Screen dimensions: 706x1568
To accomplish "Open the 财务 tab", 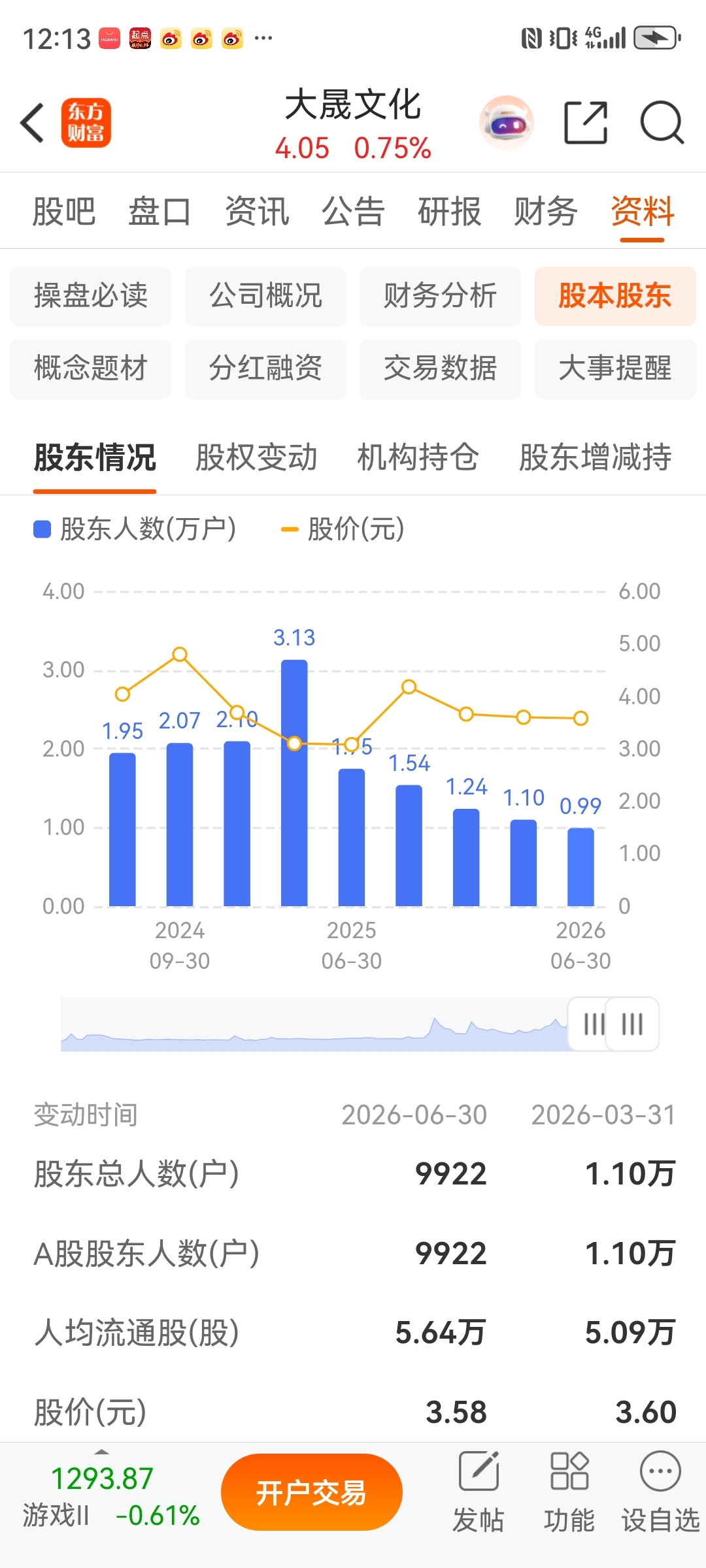I will [x=546, y=211].
